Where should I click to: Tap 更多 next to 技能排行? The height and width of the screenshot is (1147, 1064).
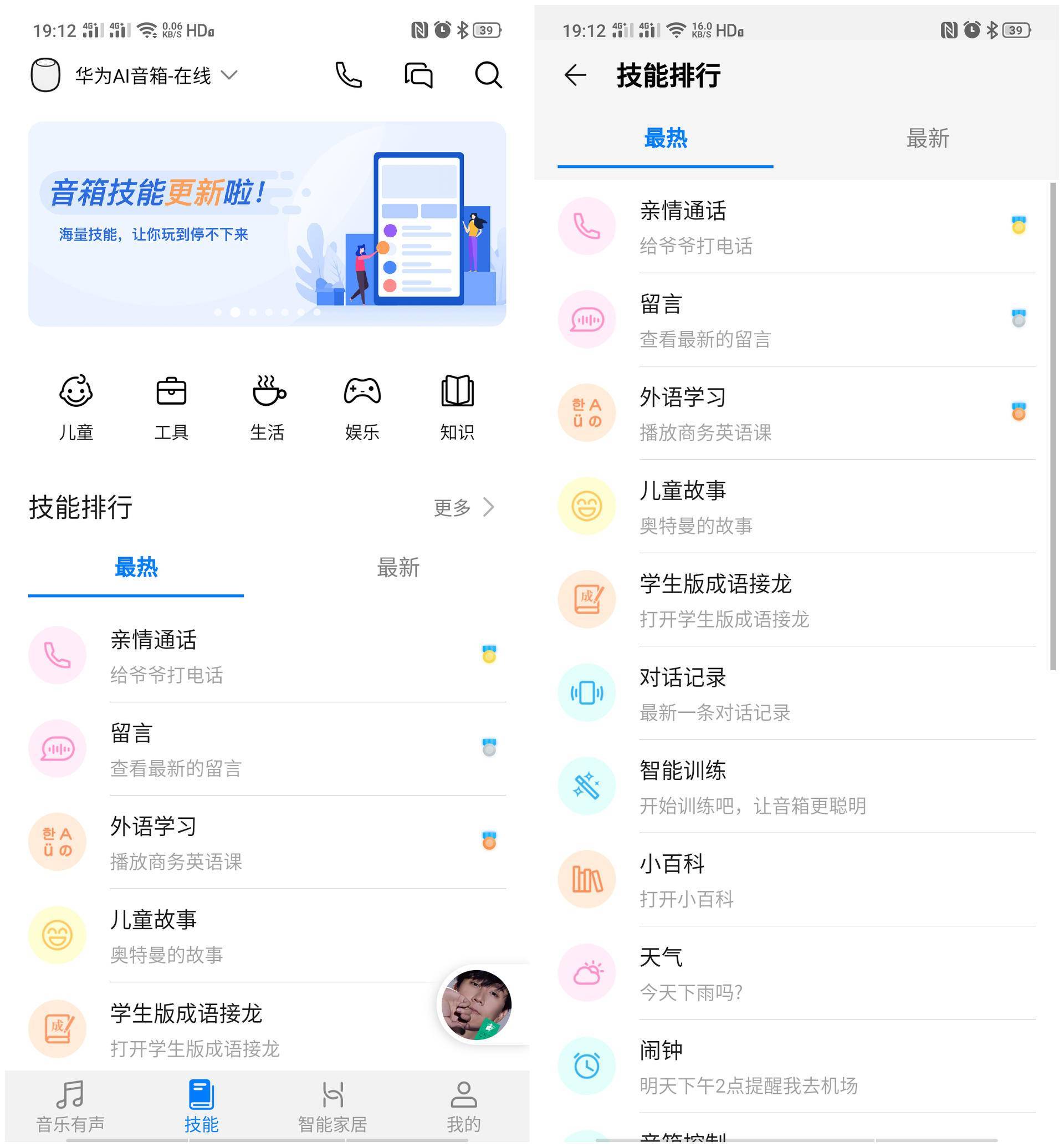[x=463, y=507]
